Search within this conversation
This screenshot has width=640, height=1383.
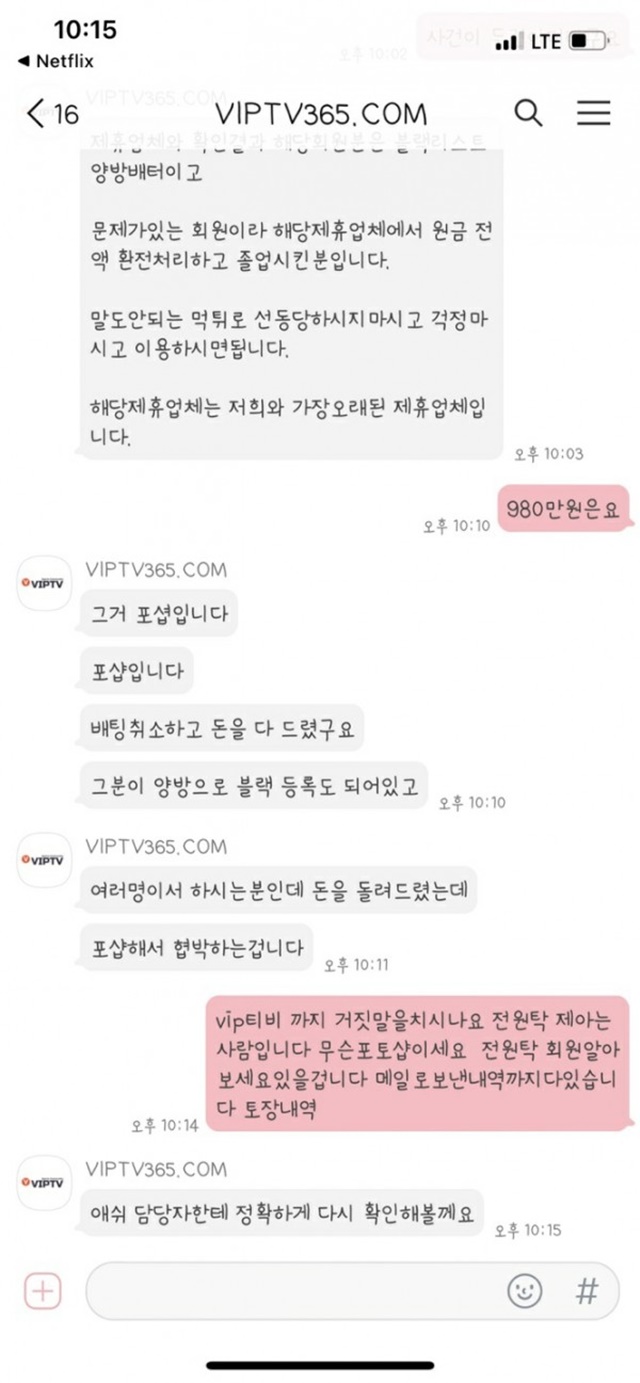coord(529,113)
